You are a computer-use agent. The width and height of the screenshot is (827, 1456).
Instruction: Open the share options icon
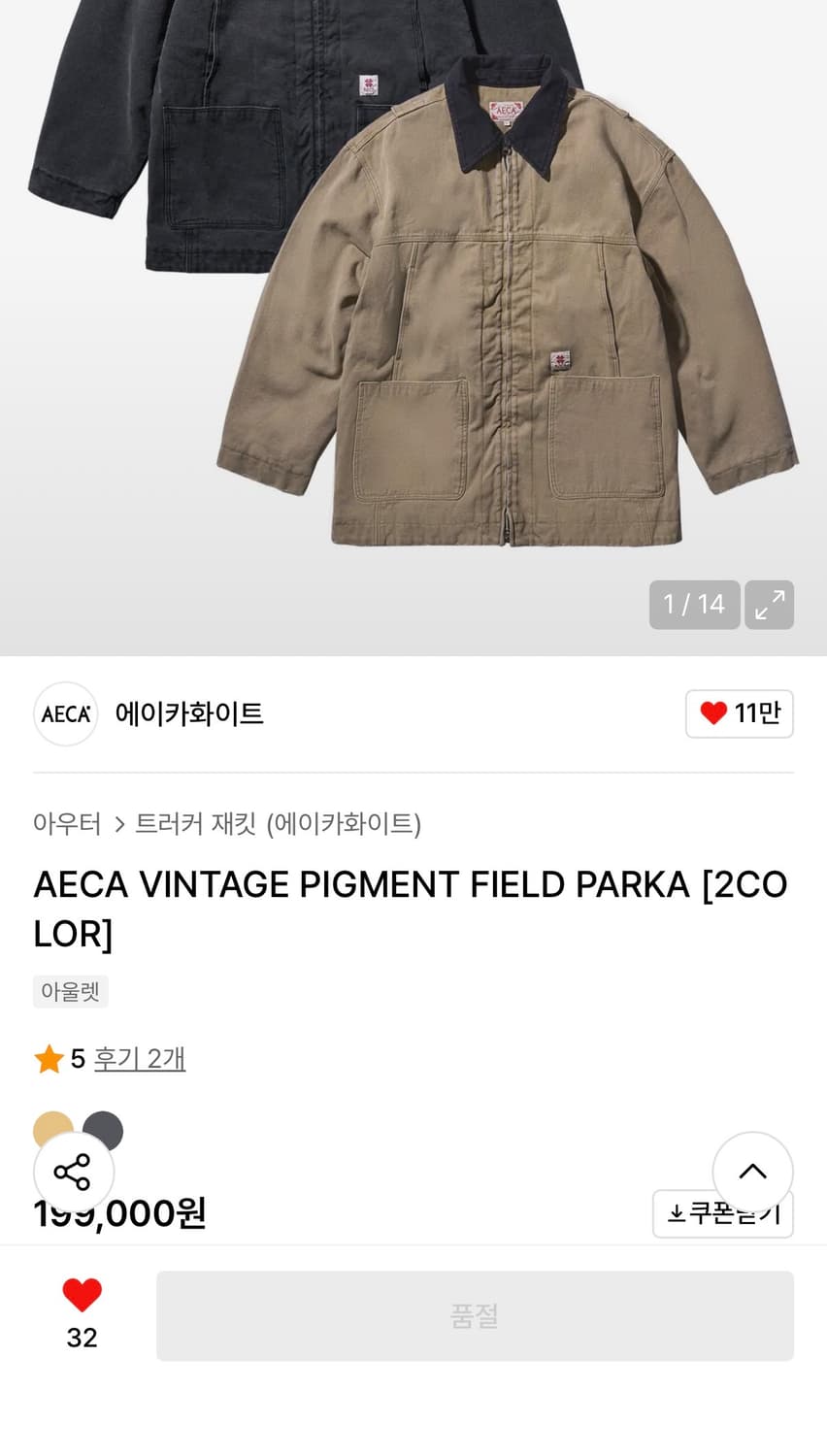tap(76, 1172)
